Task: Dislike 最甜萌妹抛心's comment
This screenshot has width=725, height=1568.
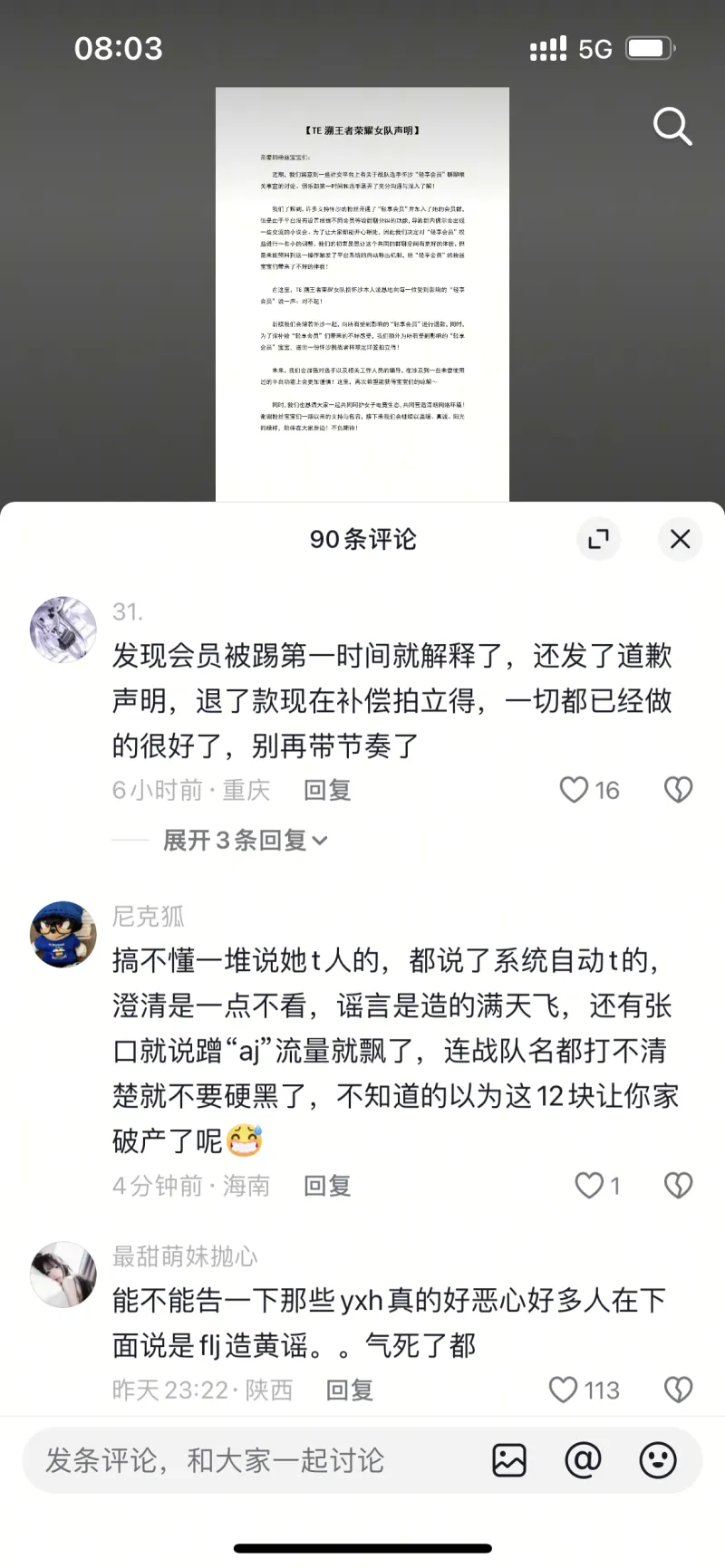Action: click(678, 1390)
